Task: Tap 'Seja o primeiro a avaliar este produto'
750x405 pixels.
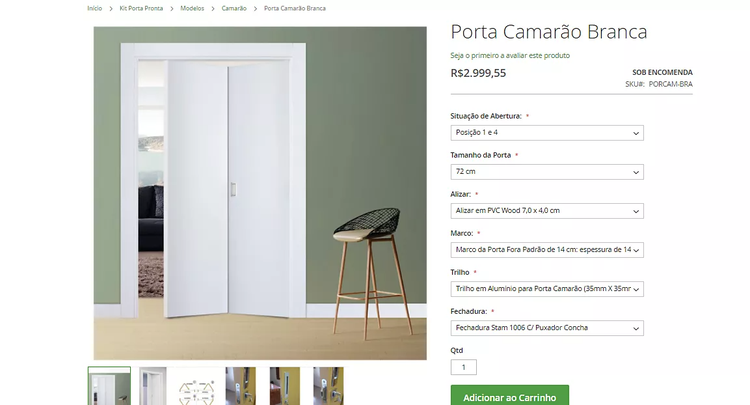Action: [x=510, y=56]
